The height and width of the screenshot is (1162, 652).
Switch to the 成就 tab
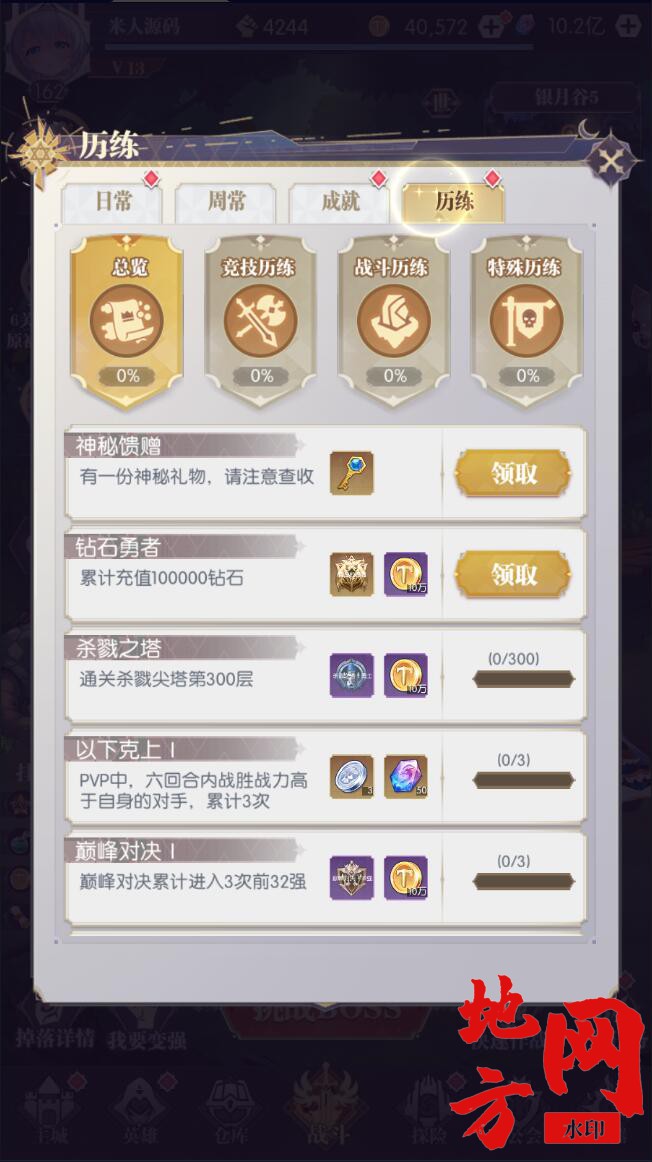point(340,202)
